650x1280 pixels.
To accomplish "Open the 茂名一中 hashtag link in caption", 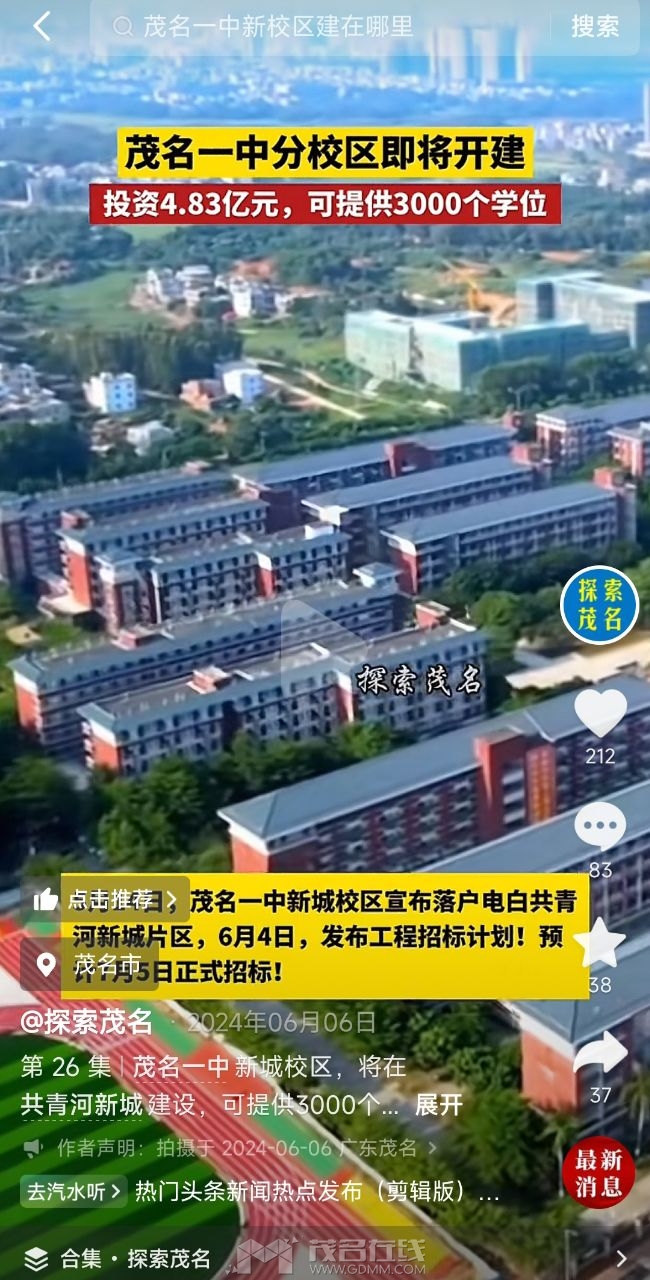I will (180, 1067).
